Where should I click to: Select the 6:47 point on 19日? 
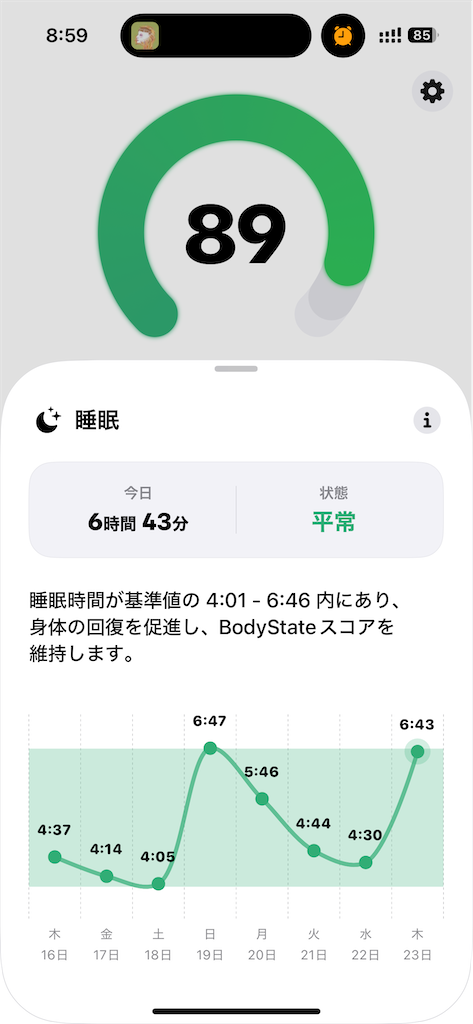[x=210, y=748]
